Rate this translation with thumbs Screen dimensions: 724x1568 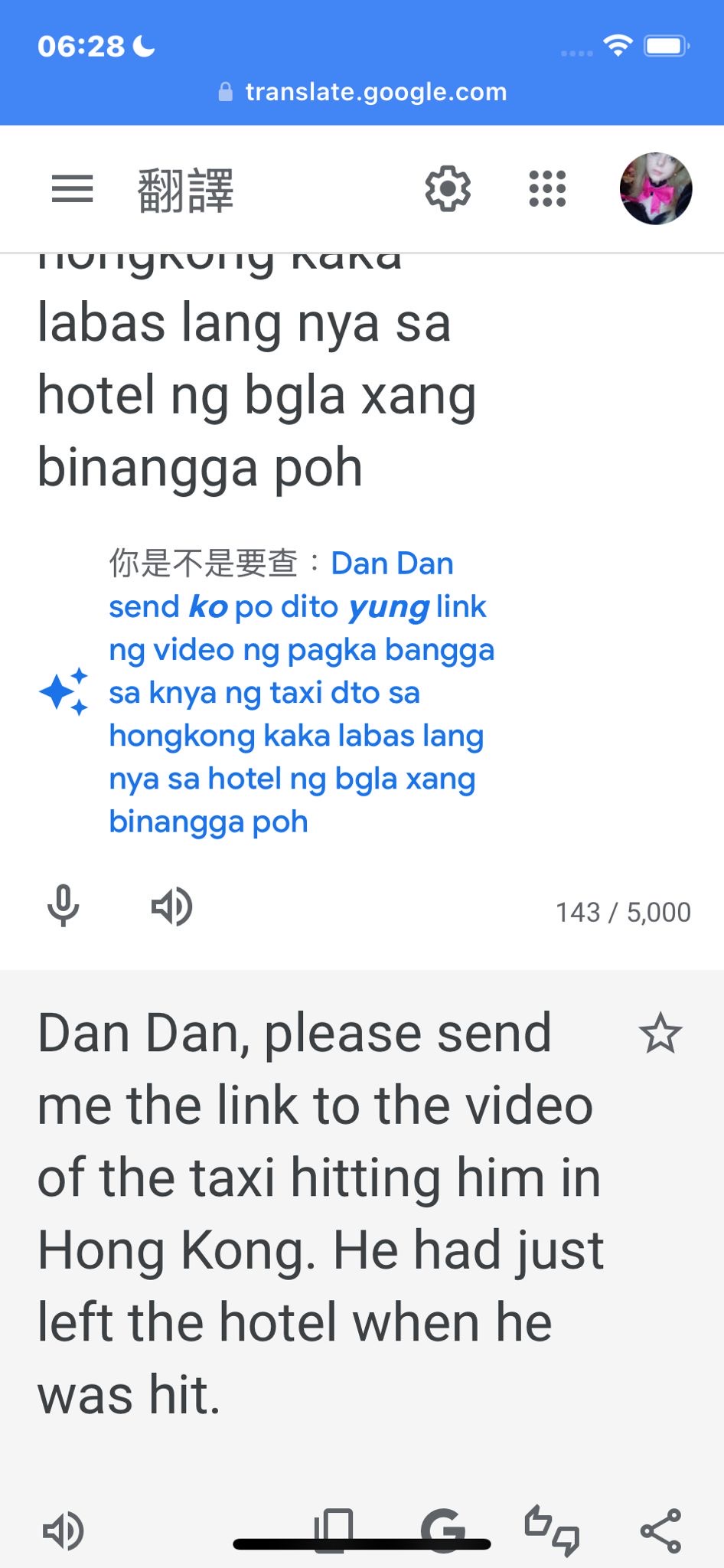click(x=552, y=1530)
